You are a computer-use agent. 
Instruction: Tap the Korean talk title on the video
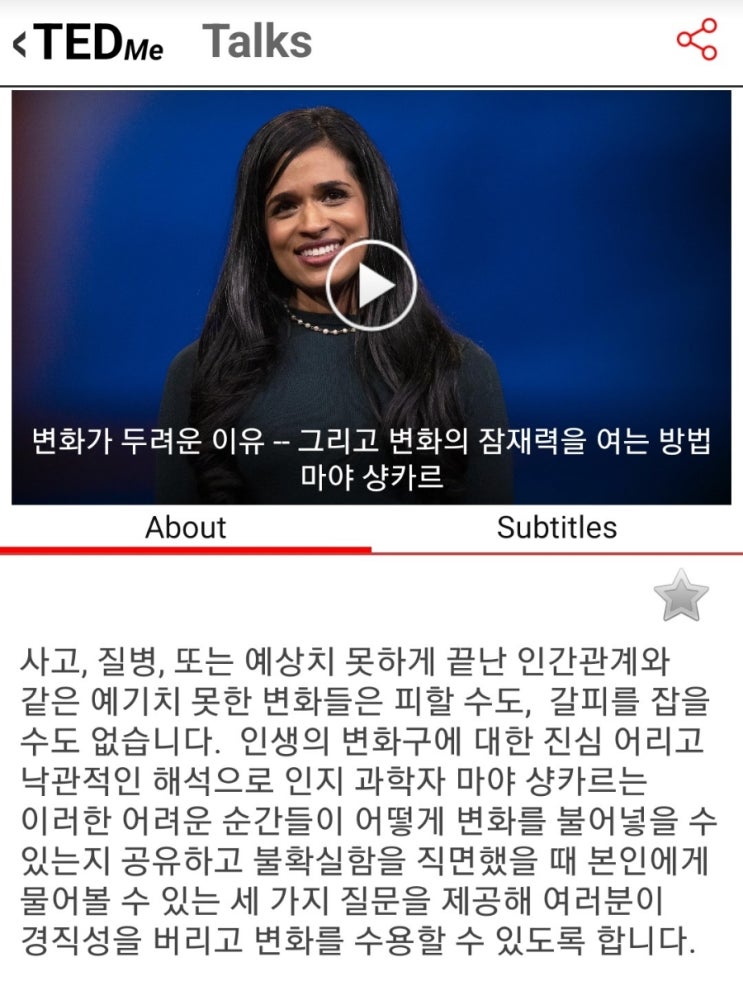(x=371, y=440)
